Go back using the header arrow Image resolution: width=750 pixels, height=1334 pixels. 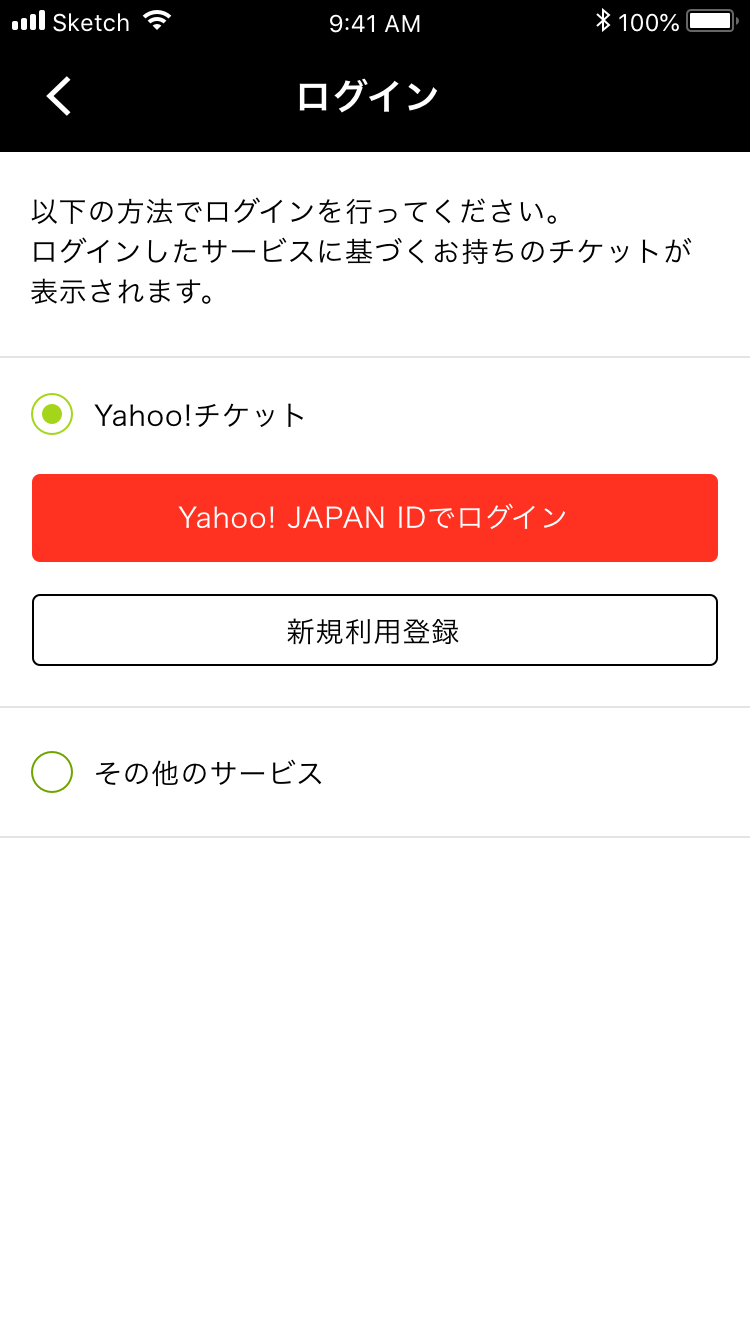(59, 97)
